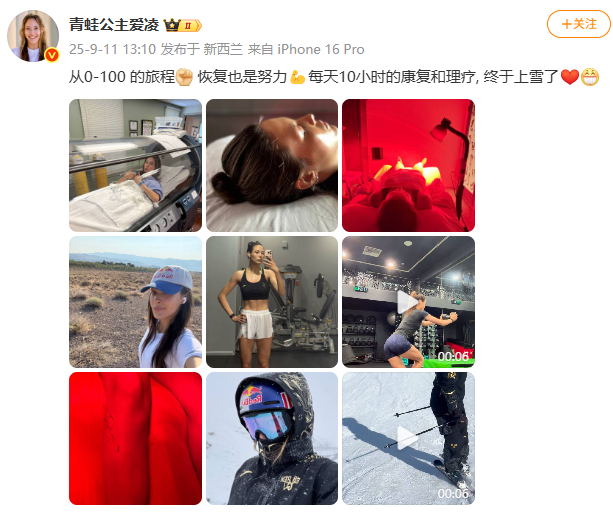Image resolution: width=613 pixels, height=512 pixels.
Task: Follow this account with +关注 button
Action: point(578,24)
